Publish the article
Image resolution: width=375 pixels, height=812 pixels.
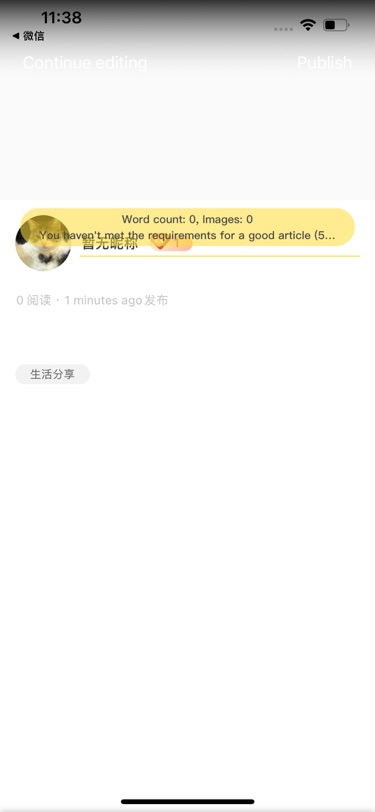pyautogui.click(x=324, y=63)
